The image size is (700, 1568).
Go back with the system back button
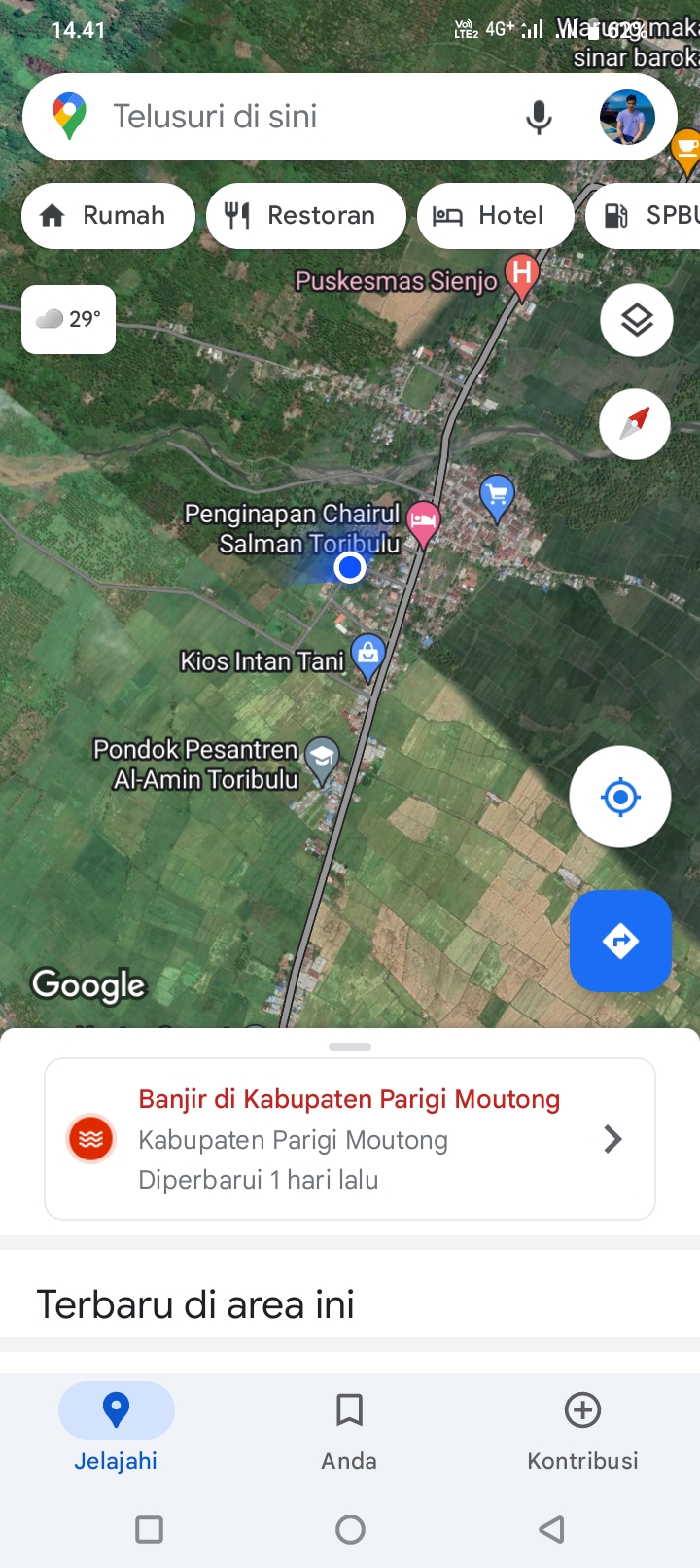(551, 1530)
